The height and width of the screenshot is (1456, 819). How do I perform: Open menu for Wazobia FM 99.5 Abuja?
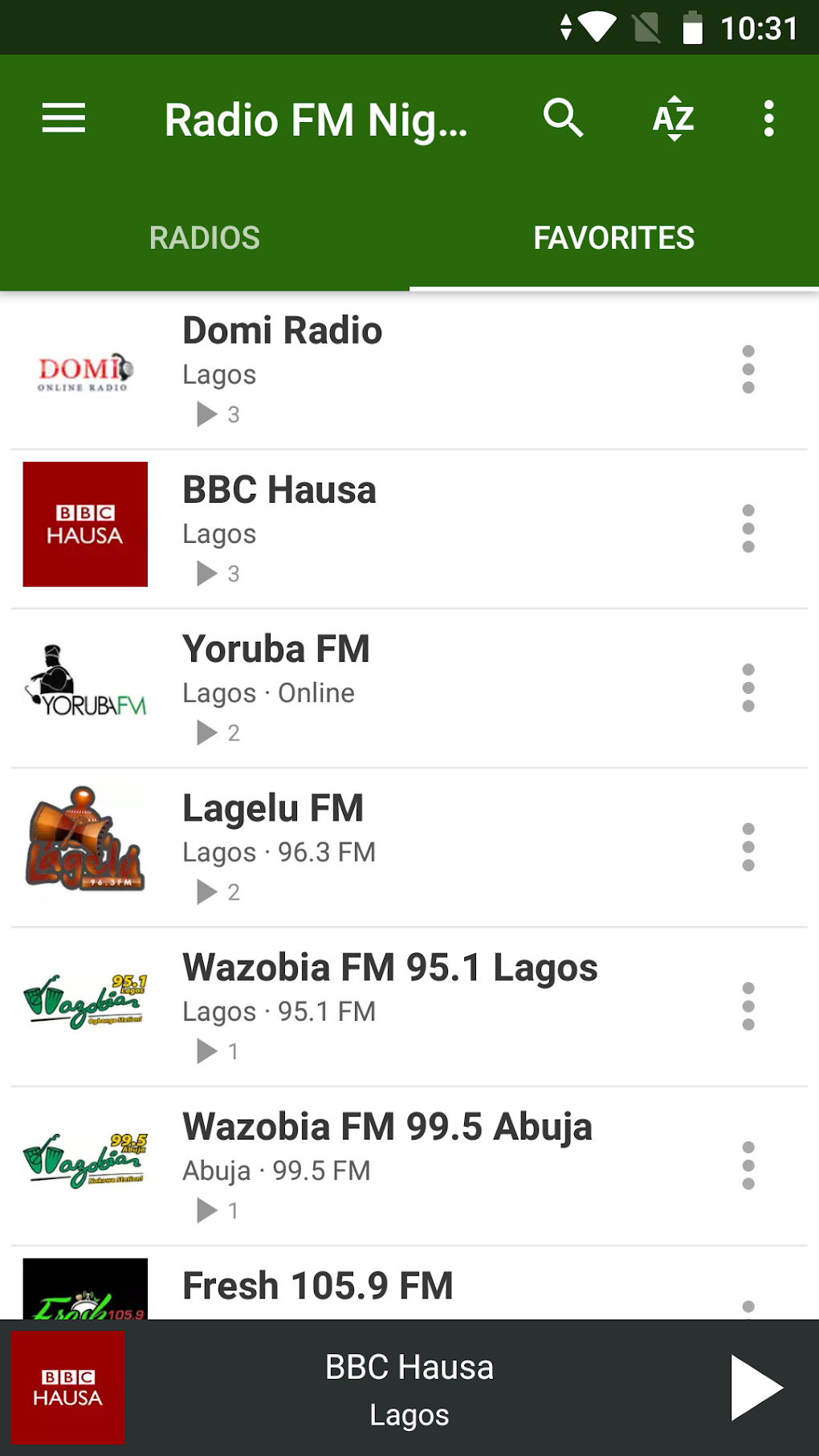coord(748,1164)
